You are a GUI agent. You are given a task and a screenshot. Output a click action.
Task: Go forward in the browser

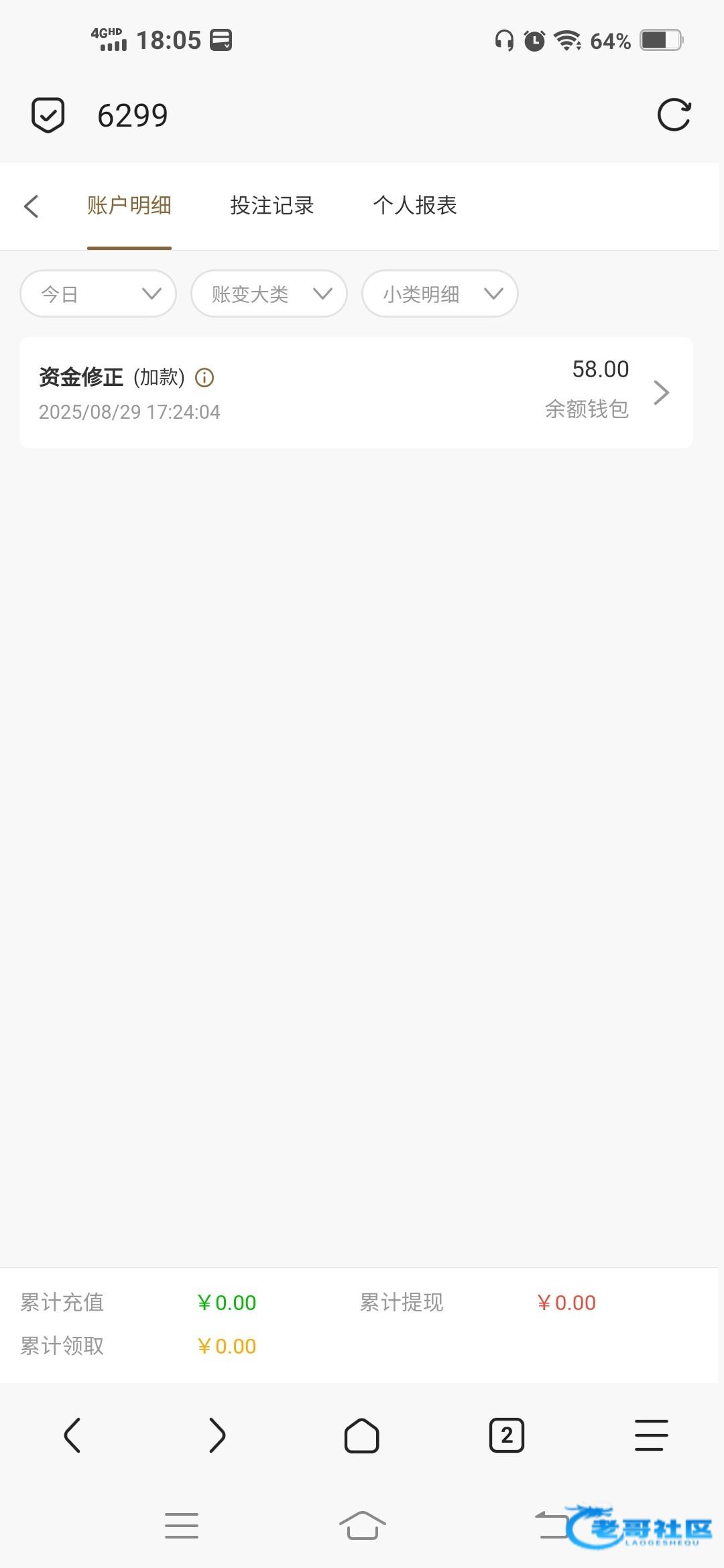tap(217, 1435)
